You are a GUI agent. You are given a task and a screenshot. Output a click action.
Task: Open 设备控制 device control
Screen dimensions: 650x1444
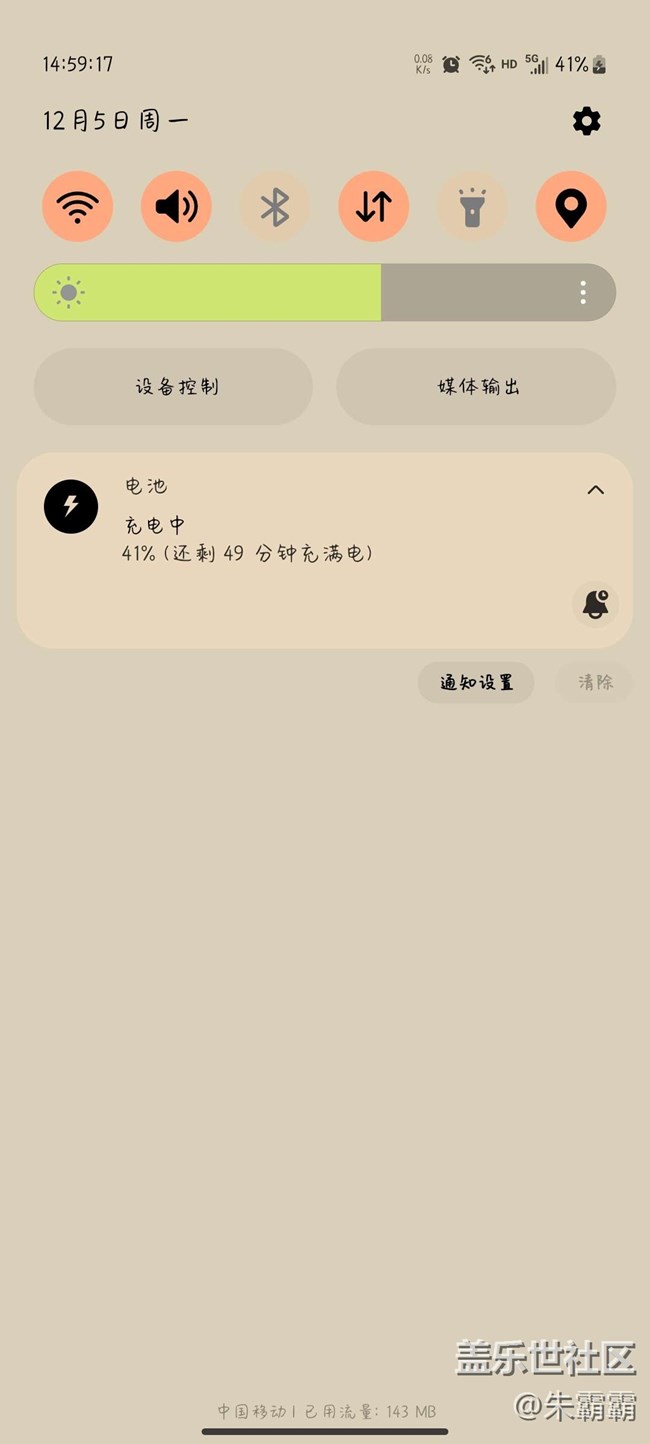tap(174, 386)
